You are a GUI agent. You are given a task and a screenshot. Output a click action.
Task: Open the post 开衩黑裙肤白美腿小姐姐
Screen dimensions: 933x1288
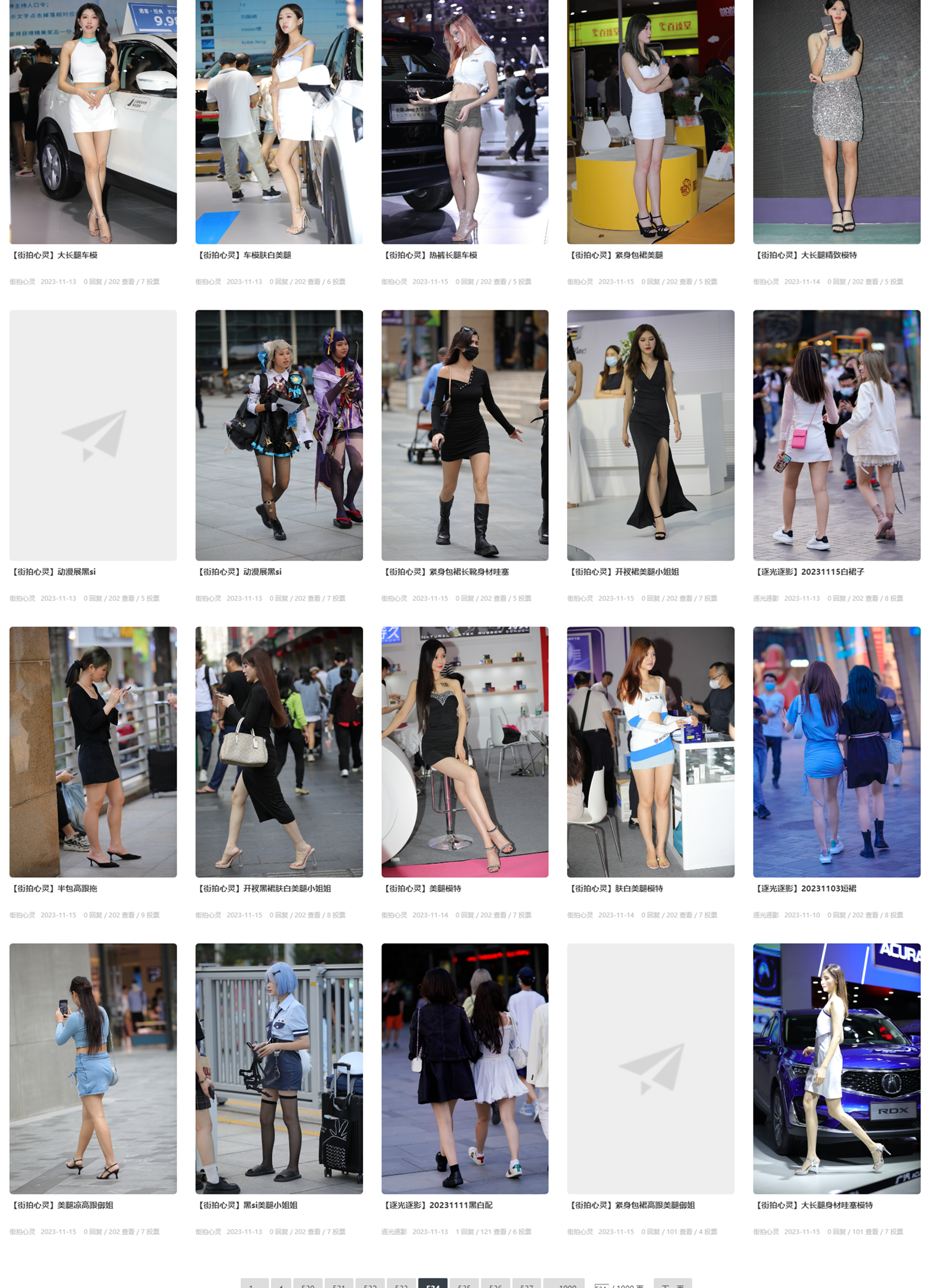point(264,888)
